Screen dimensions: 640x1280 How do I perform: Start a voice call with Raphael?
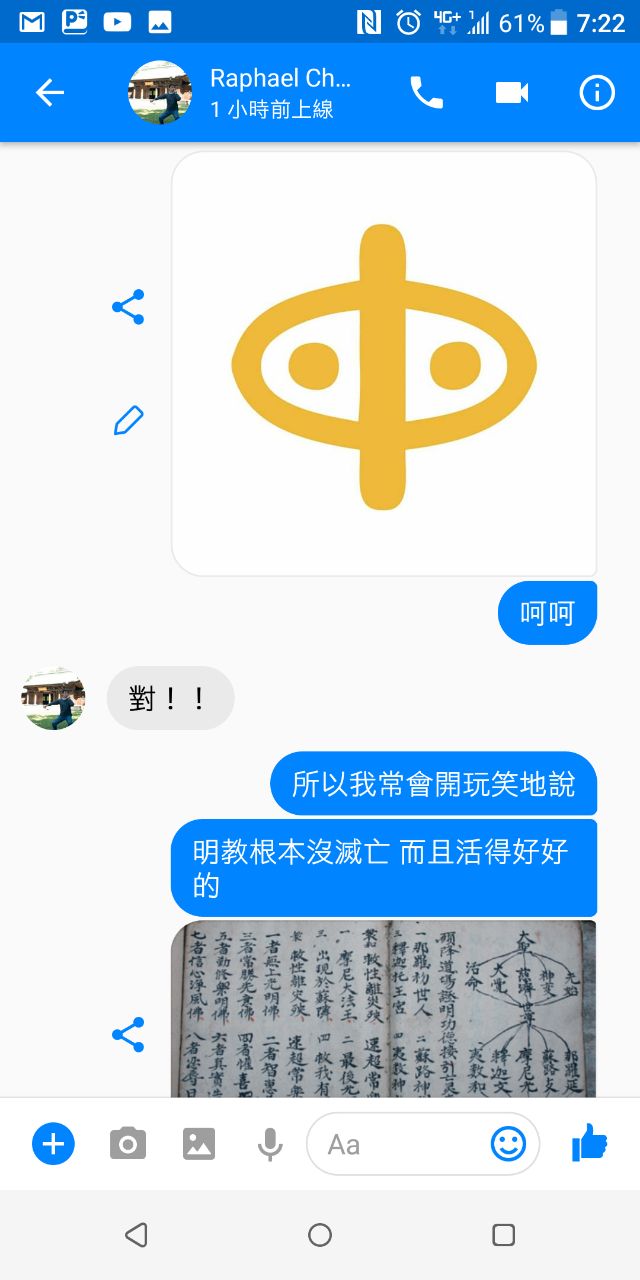click(x=426, y=93)
